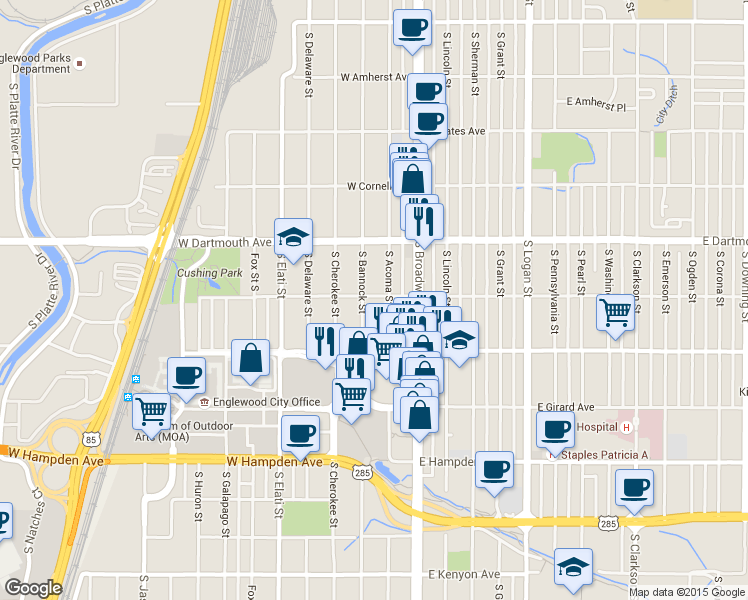
Task: Select the cart marker over Museum of Outdoor Arts
Action: tap(152, 415)
